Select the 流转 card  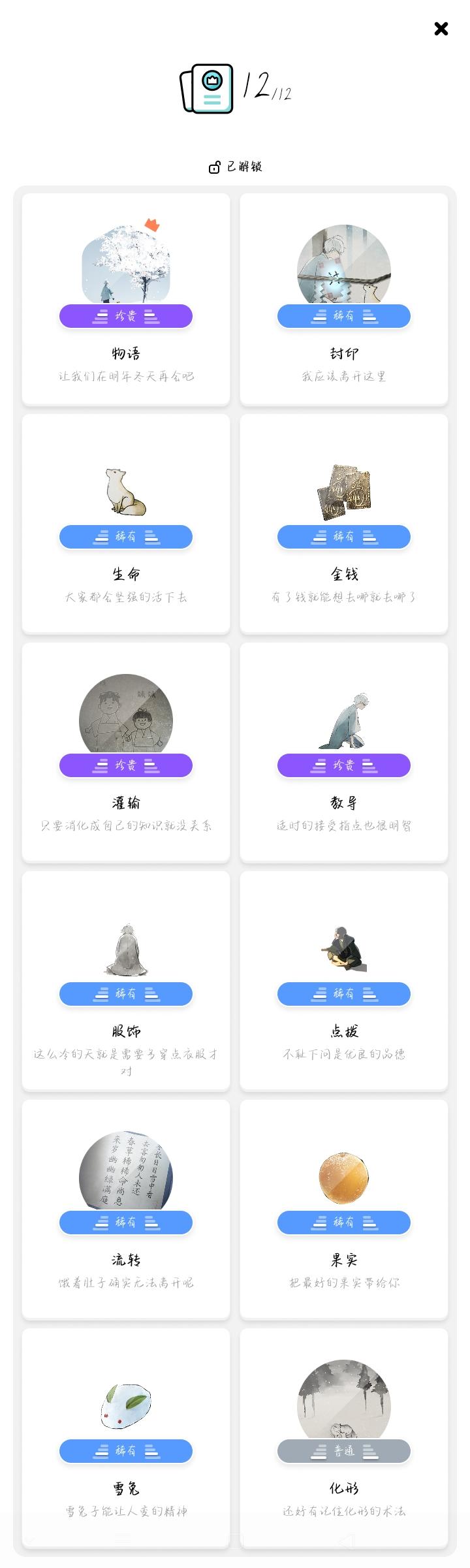(x=126, y=1209)
